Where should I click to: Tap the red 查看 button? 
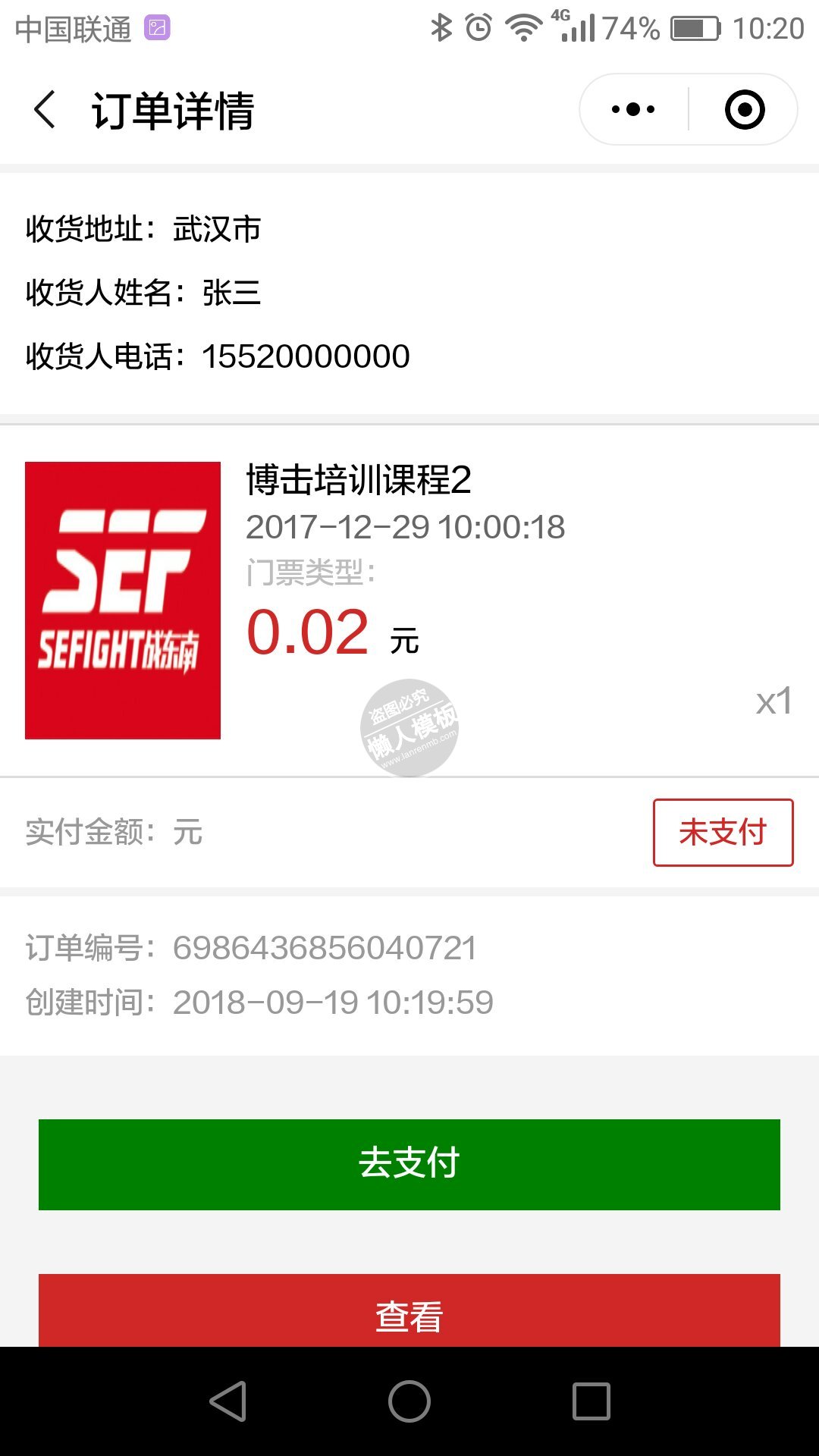click(409, 1313)
